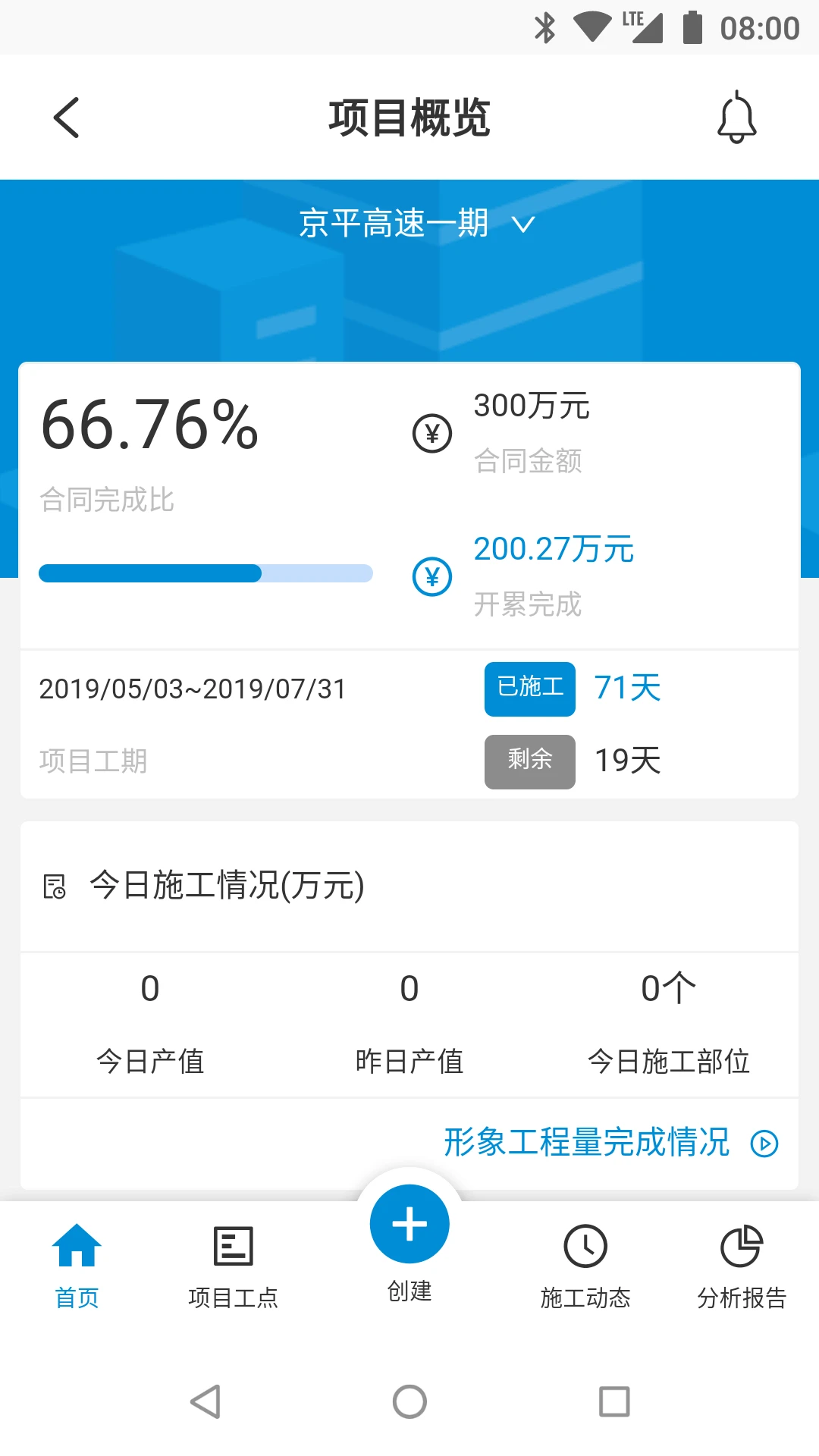Viewport: 819px width, 1456px height.
Task: Click the 今日产值 value showing 0
Action: point(150,987)
